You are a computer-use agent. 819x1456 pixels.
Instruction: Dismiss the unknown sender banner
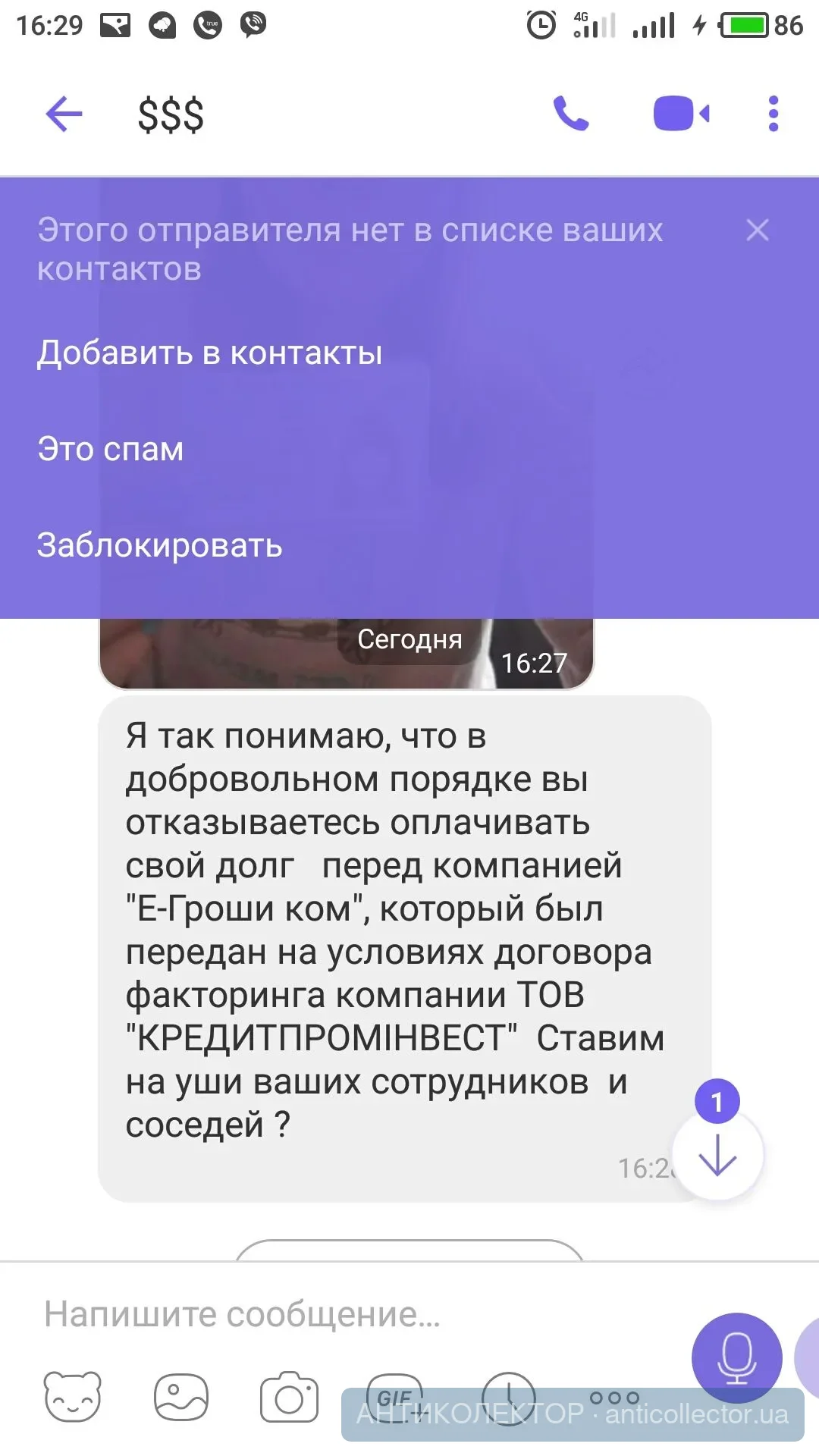coord(757,230)
